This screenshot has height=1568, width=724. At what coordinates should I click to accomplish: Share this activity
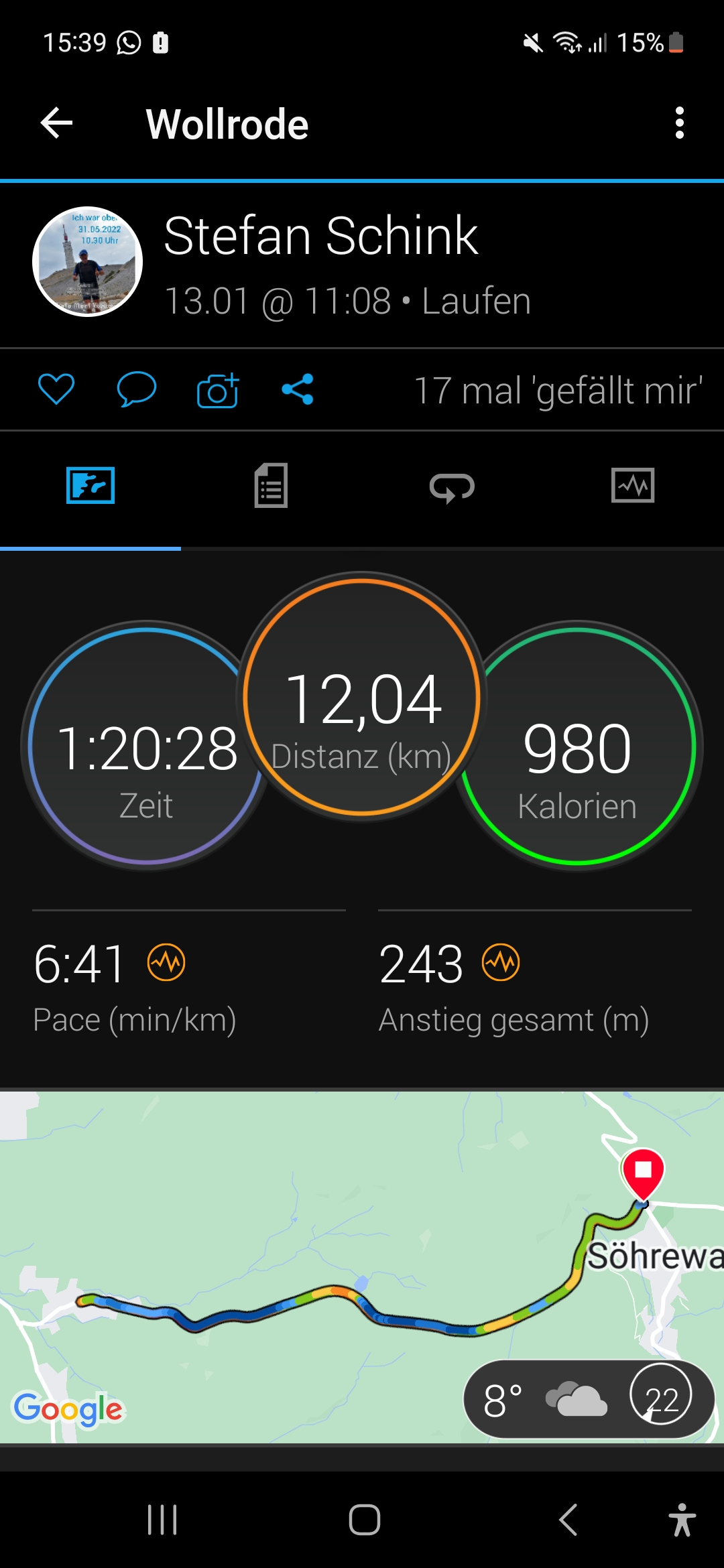298,389
